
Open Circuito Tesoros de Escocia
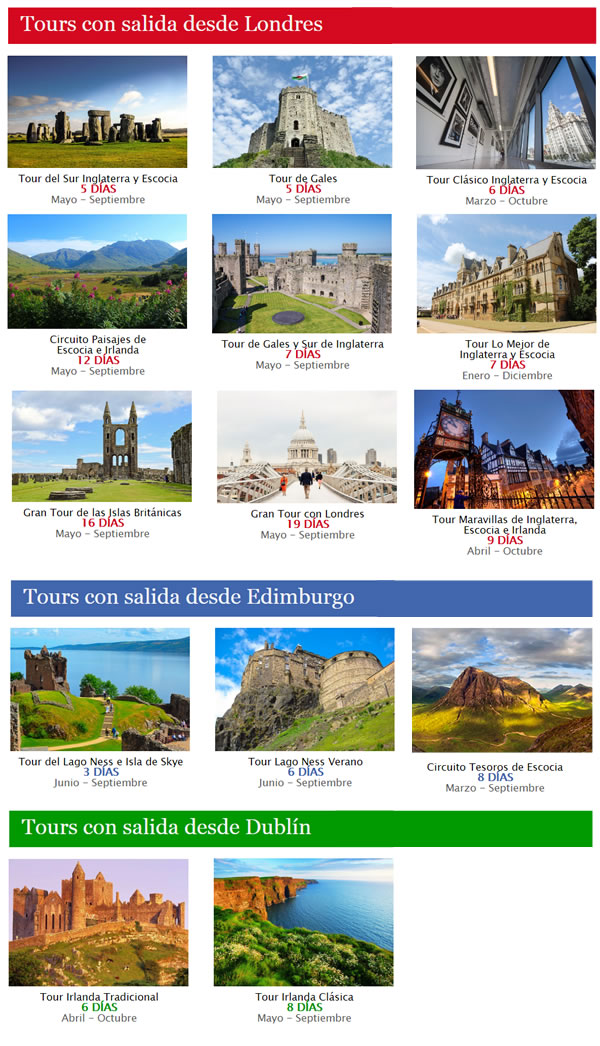pyautogui.click(x=502, y=690)
